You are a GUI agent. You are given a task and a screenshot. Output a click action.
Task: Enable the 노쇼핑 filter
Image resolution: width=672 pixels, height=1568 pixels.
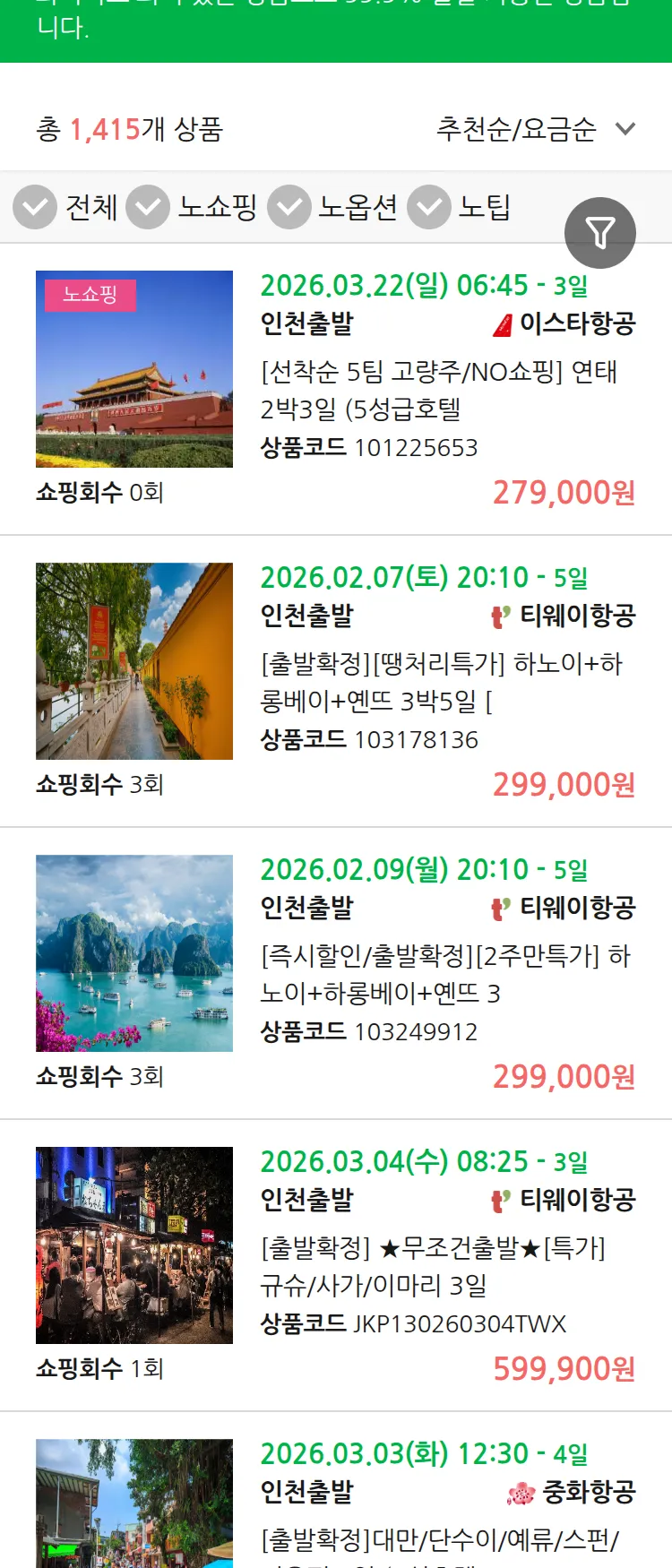click(x=149, y=207)
